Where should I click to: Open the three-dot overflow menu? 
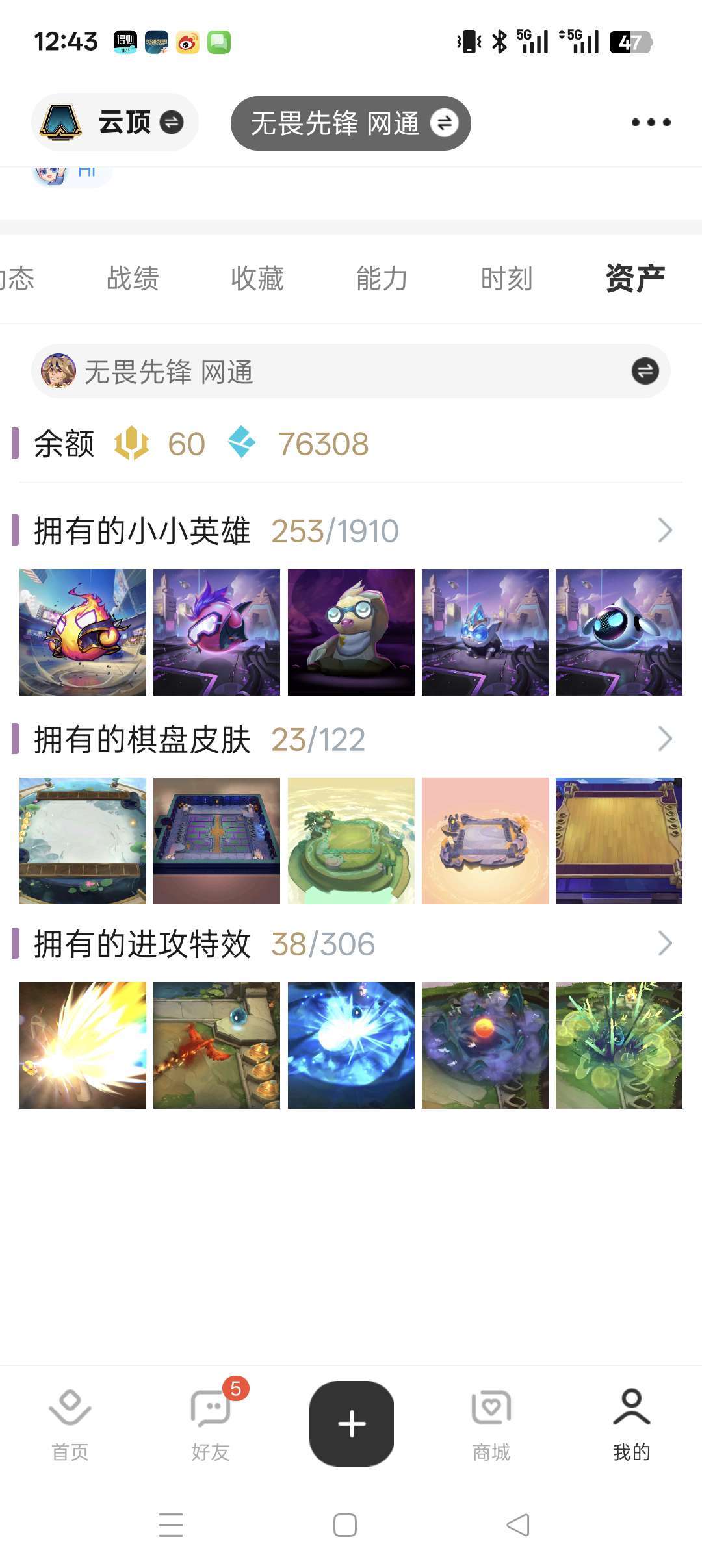651,122
